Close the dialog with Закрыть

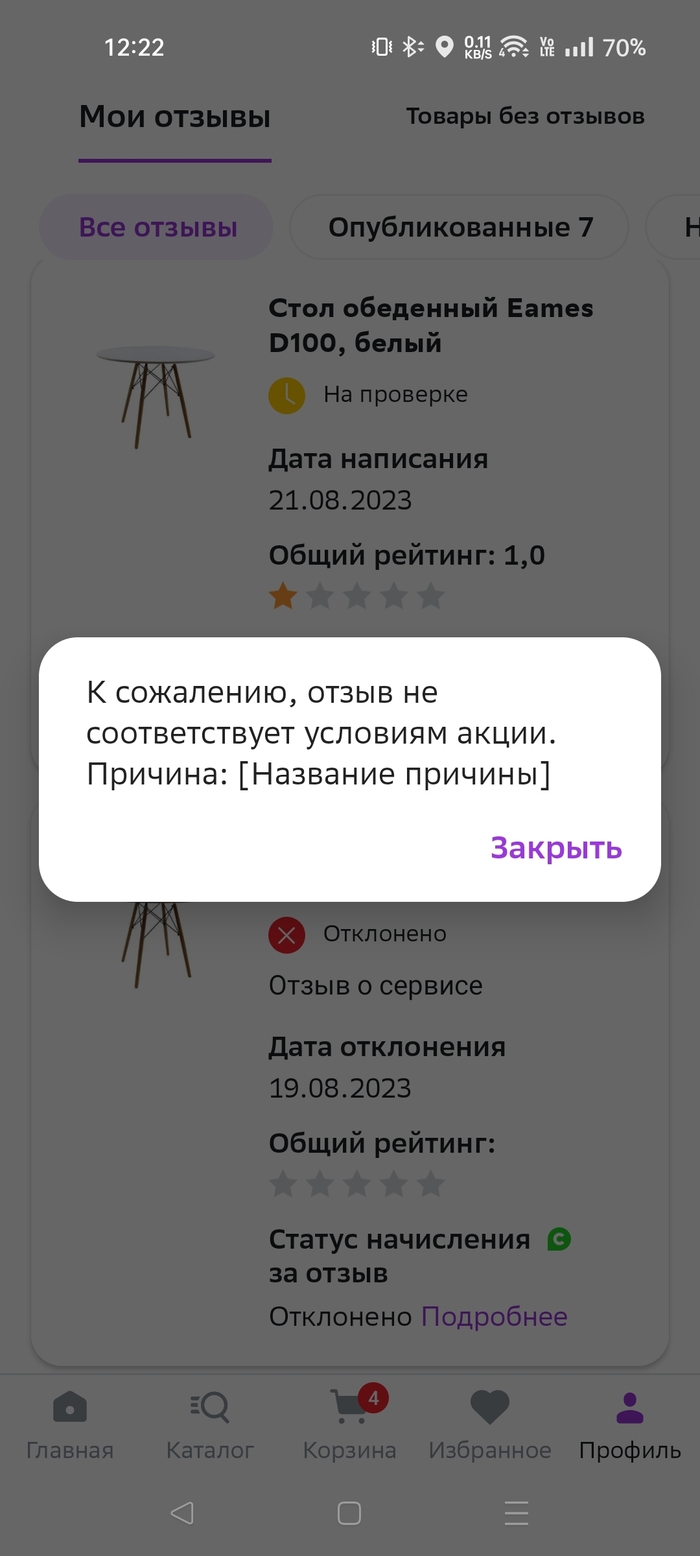[556, 848]
